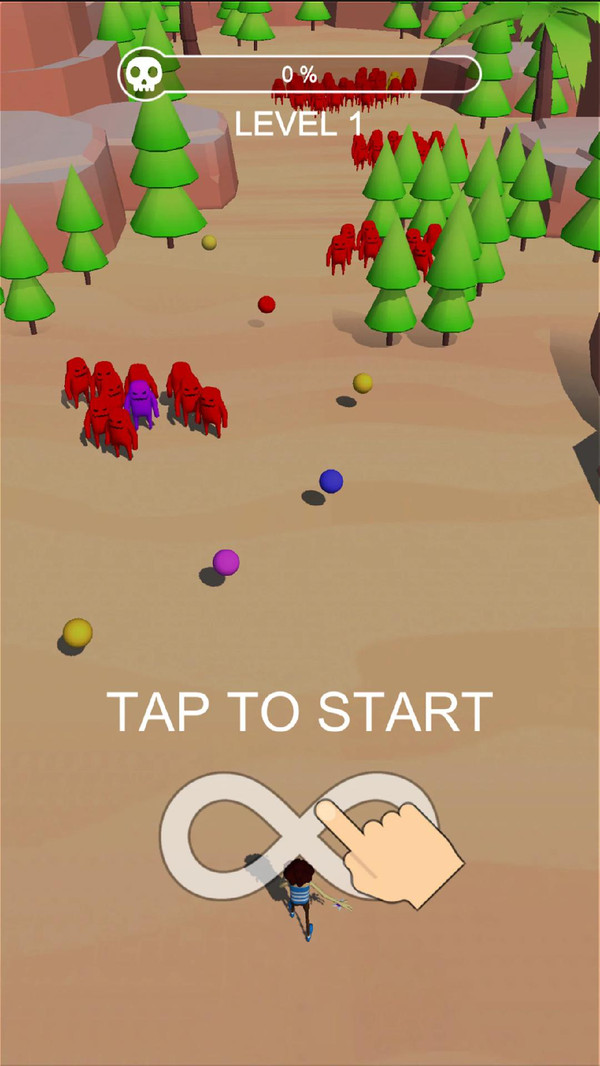
Task: Tap to start the level
Action: point(300,711)
